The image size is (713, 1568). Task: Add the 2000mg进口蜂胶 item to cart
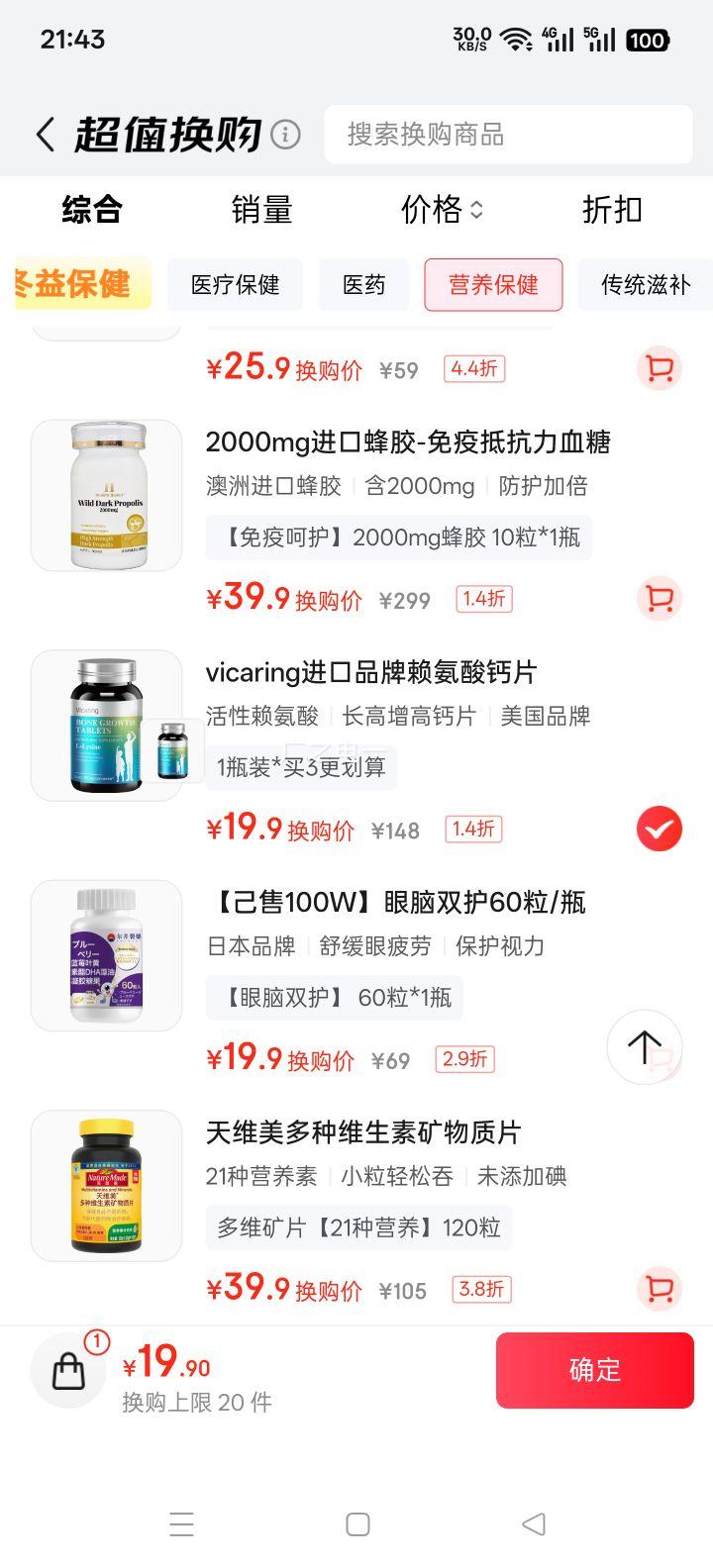point(659,599)
